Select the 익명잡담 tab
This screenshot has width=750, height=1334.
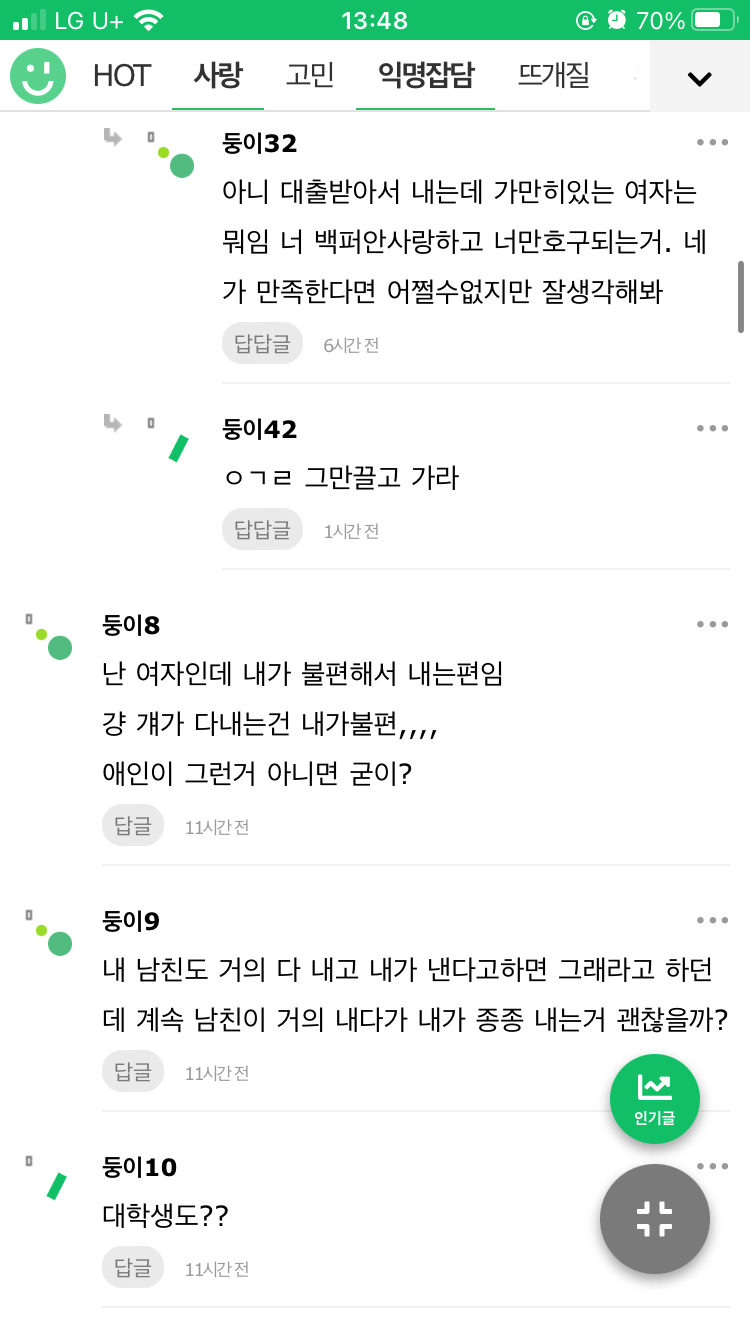tap(426, 76)
